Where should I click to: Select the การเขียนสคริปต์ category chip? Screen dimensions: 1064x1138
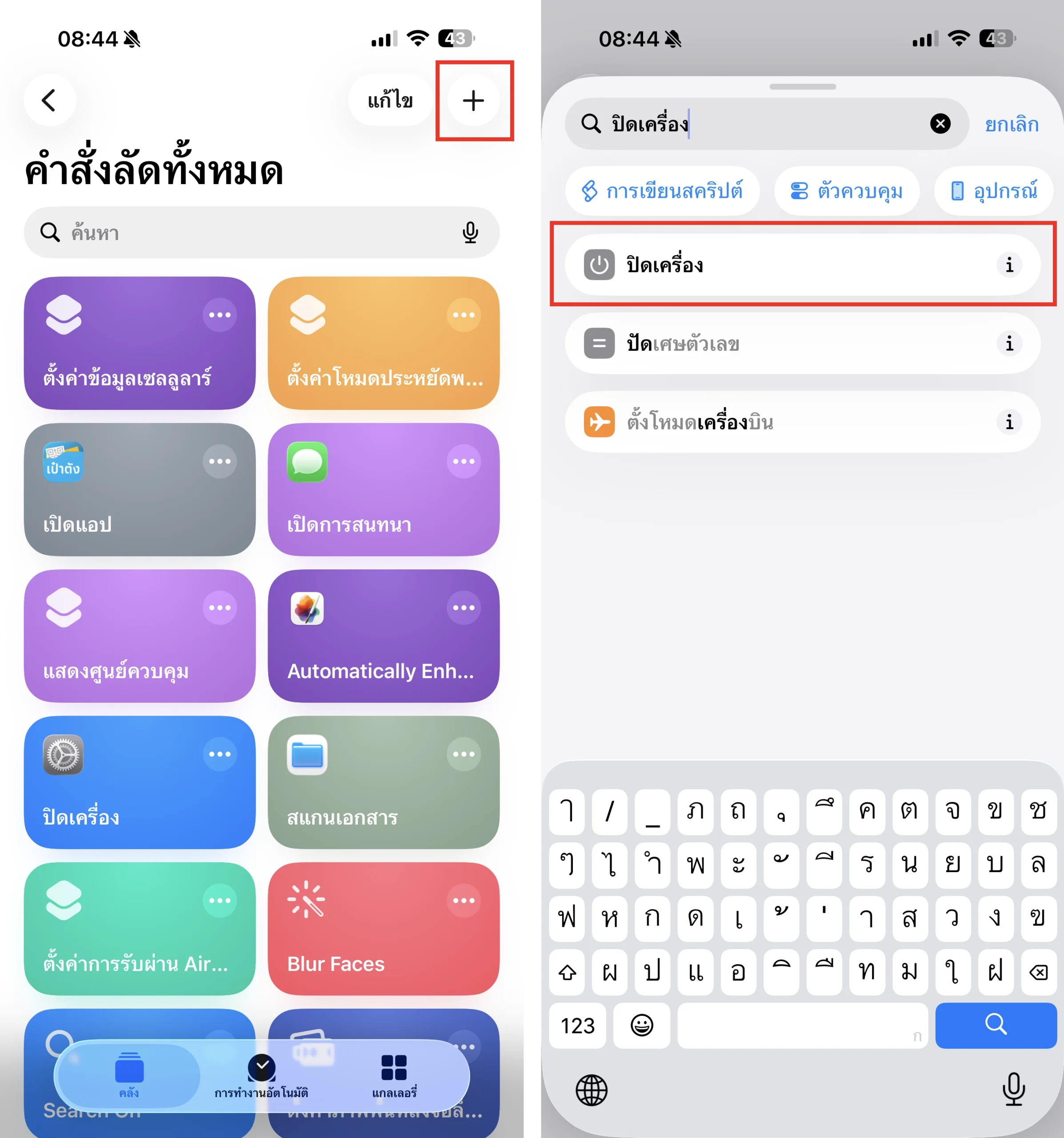662,191
